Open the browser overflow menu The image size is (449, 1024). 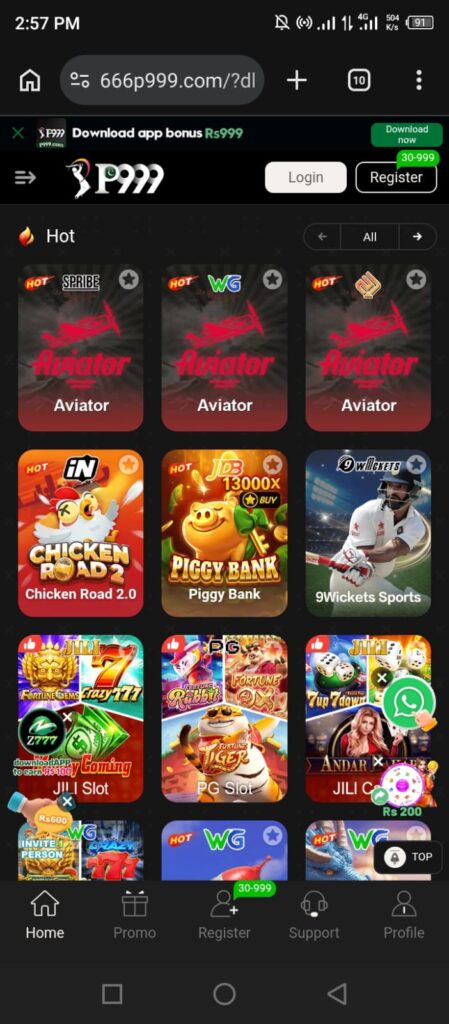[418, 80]
